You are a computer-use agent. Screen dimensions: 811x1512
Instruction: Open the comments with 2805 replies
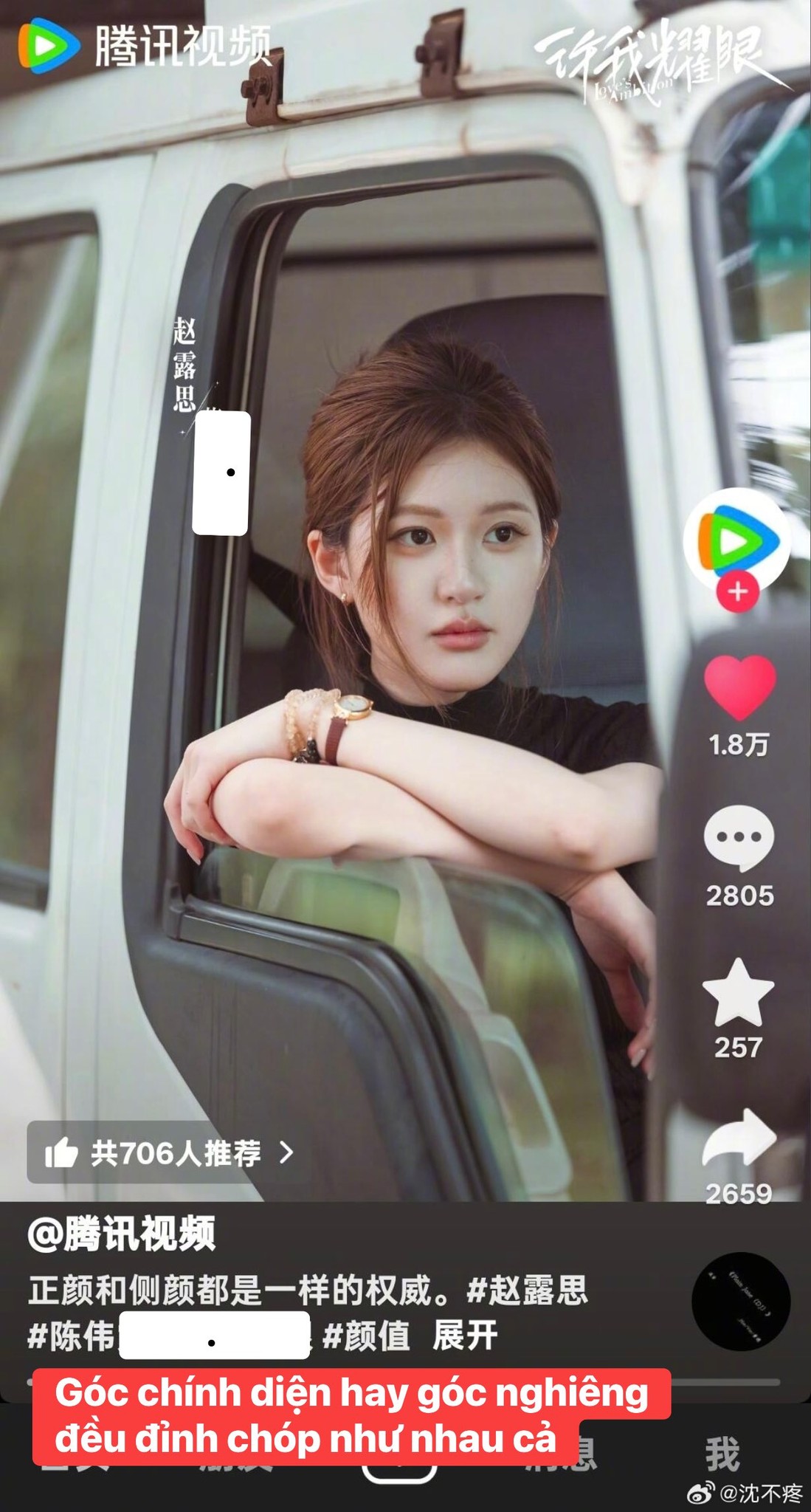[739, 839]
